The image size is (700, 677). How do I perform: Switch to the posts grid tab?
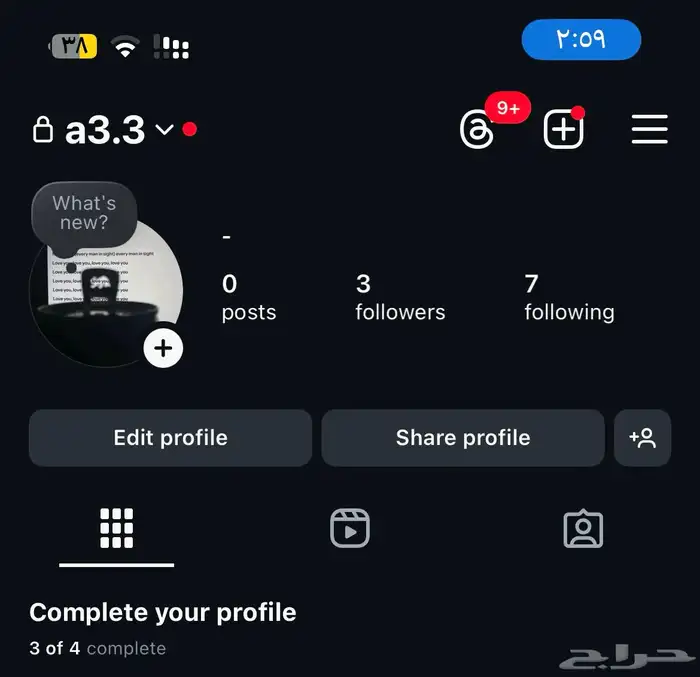117,528
